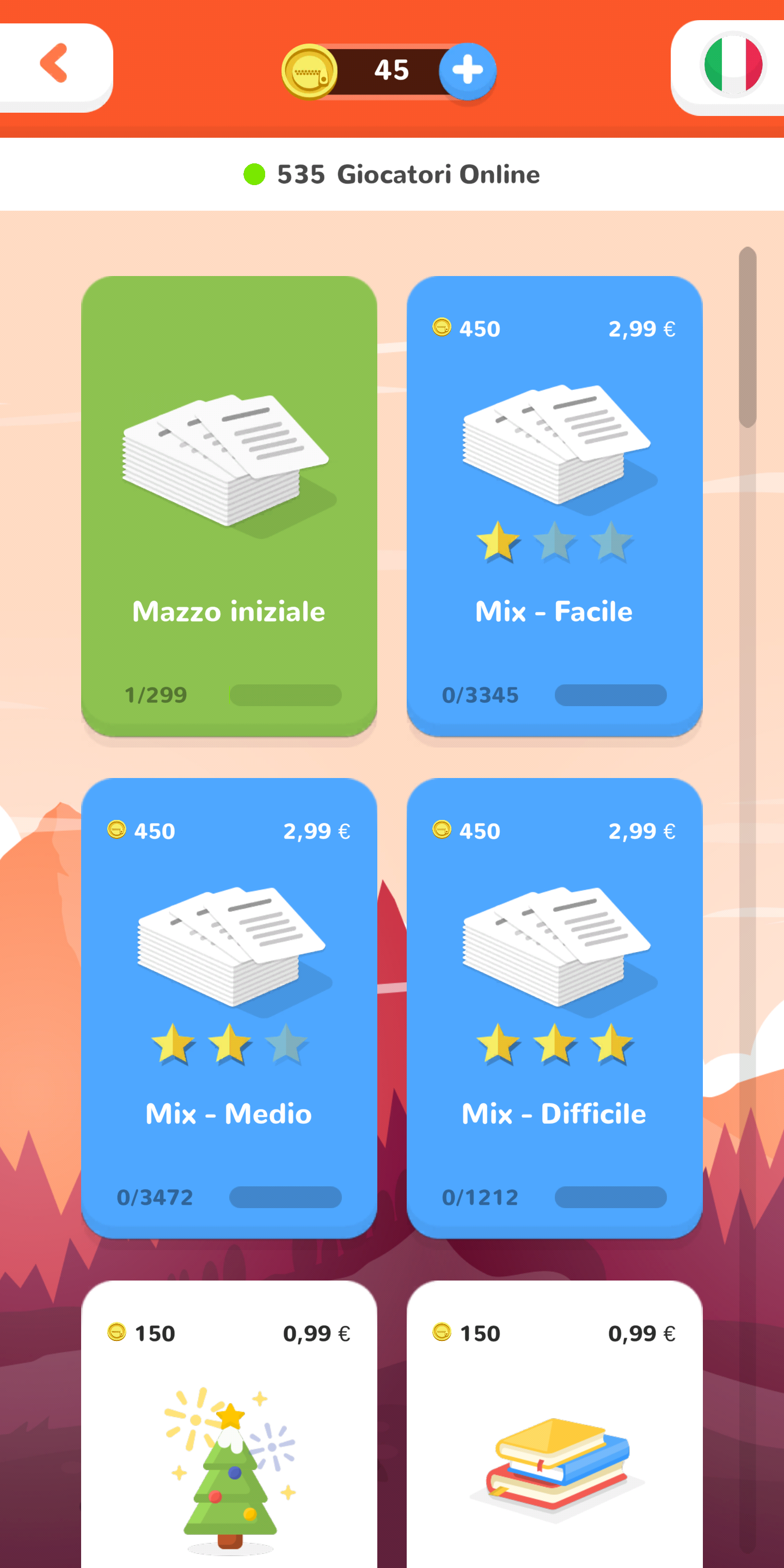Select the Mix - Facile deck

click(x=555, y=506)
